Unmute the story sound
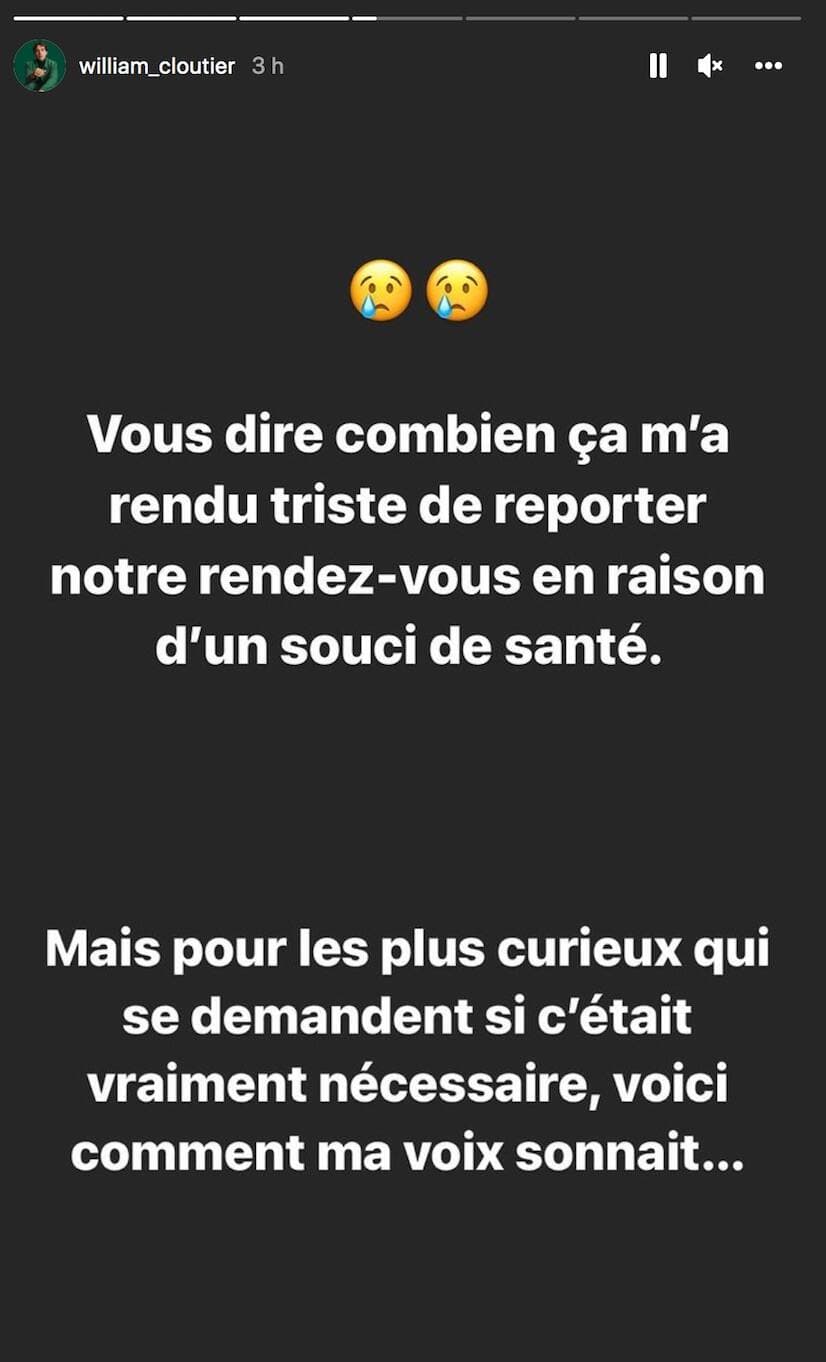Image resolution: width=826 pixels, height=1362 pixels. (710, 66)
